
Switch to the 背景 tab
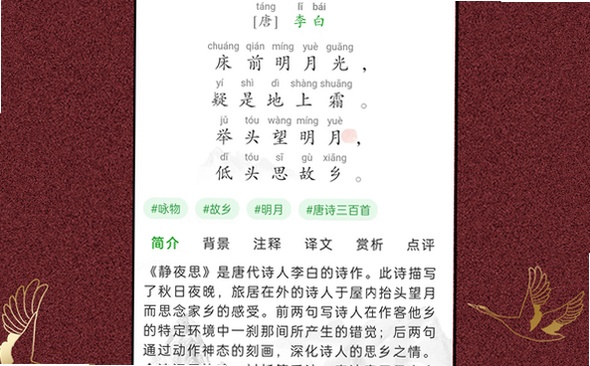[216, 244]
